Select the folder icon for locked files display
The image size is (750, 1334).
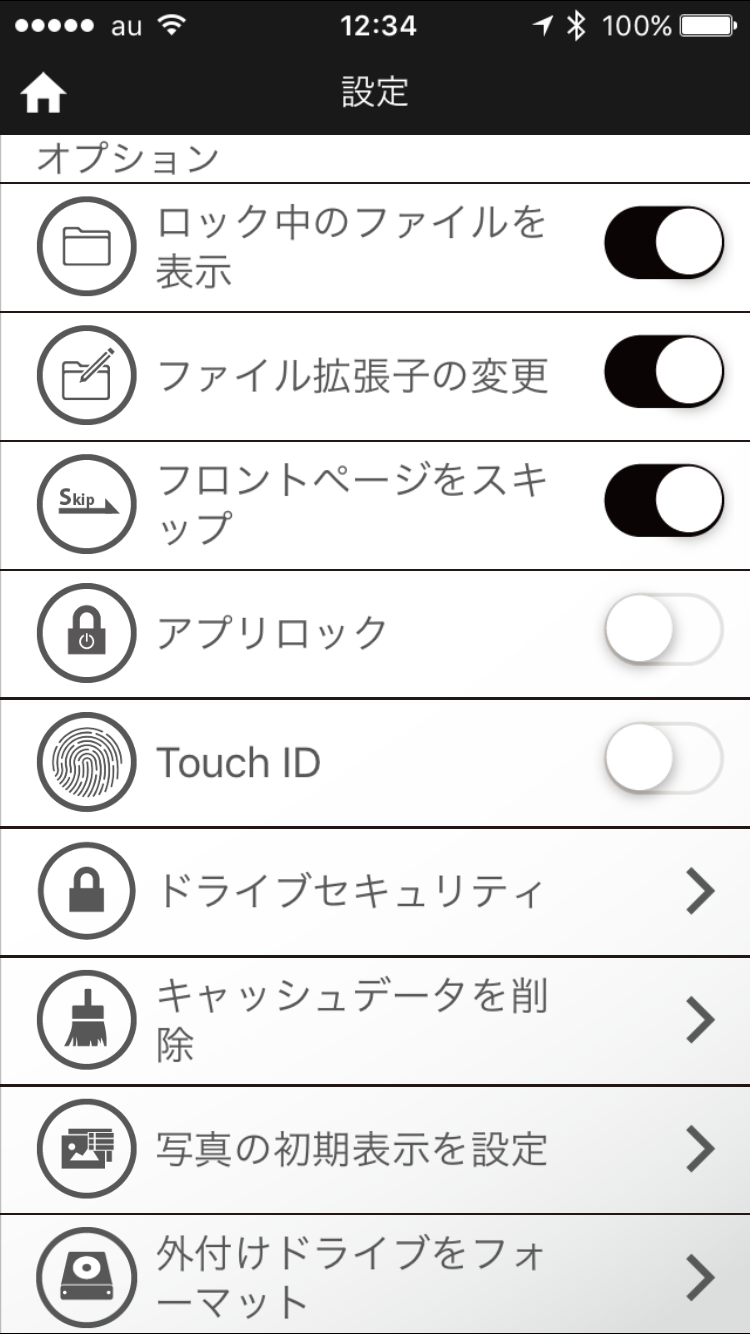click(x=86, y=246)
